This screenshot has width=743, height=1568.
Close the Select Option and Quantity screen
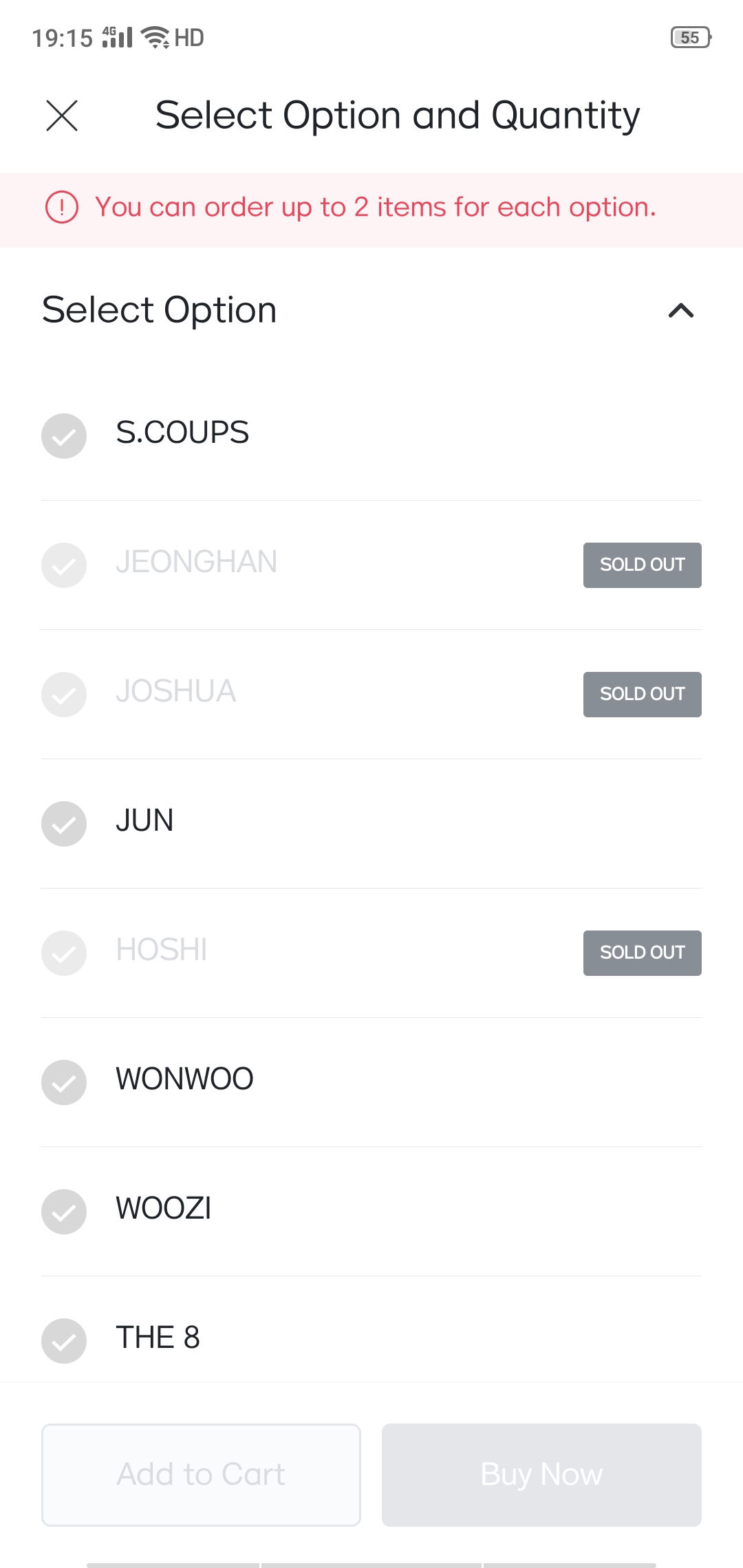62,116
